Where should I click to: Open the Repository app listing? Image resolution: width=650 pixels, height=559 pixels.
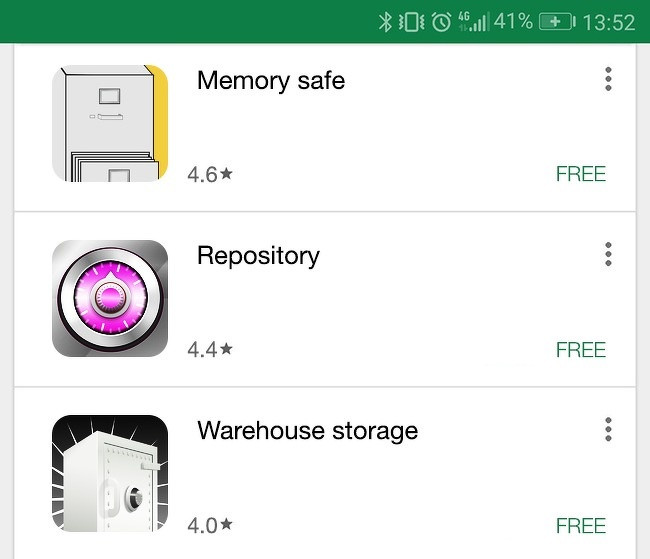(258, 256)
